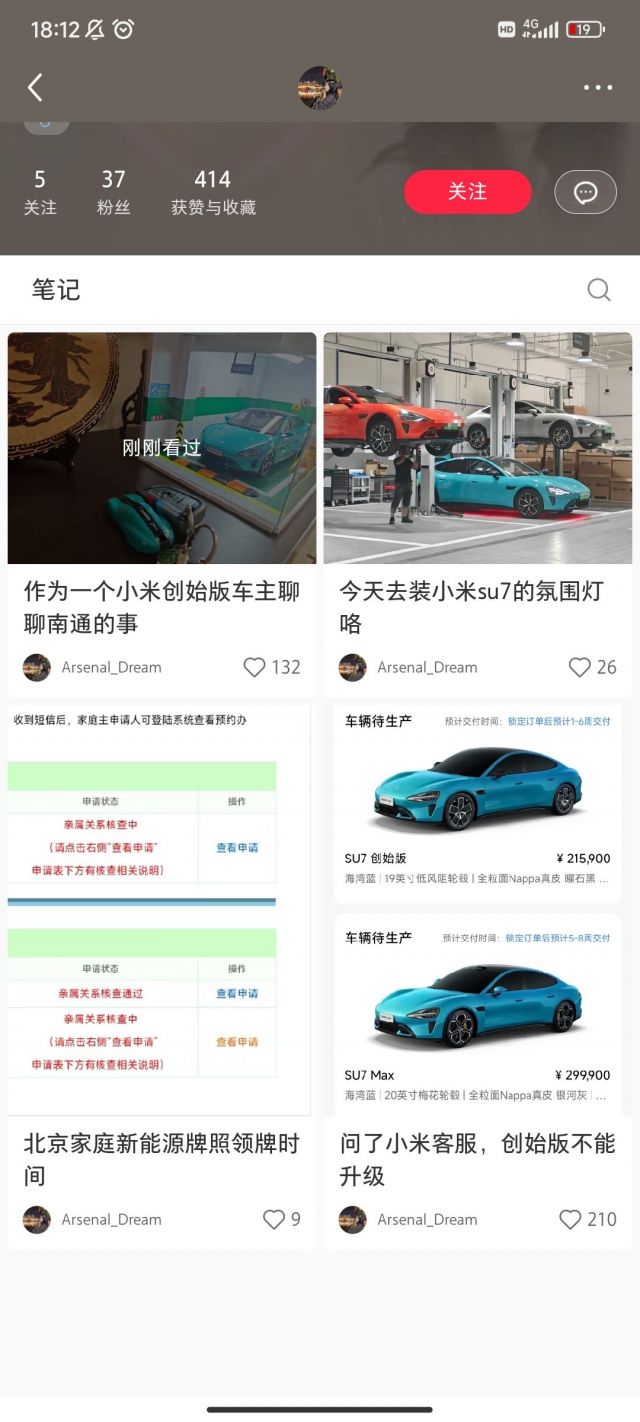The height and width of the screenshot is (1422, 640).
Task: Tap the profile avatar in top bar
Action: click(320, 88)
